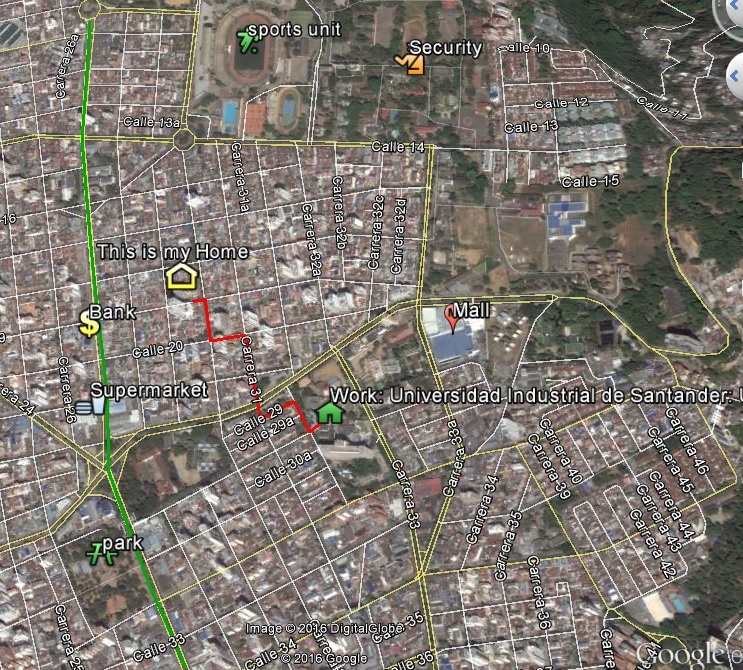This screenshot has width=743, height=670.
Task: Open the Bank dollar-sign placemark
Action: click(x=89, y=324)
